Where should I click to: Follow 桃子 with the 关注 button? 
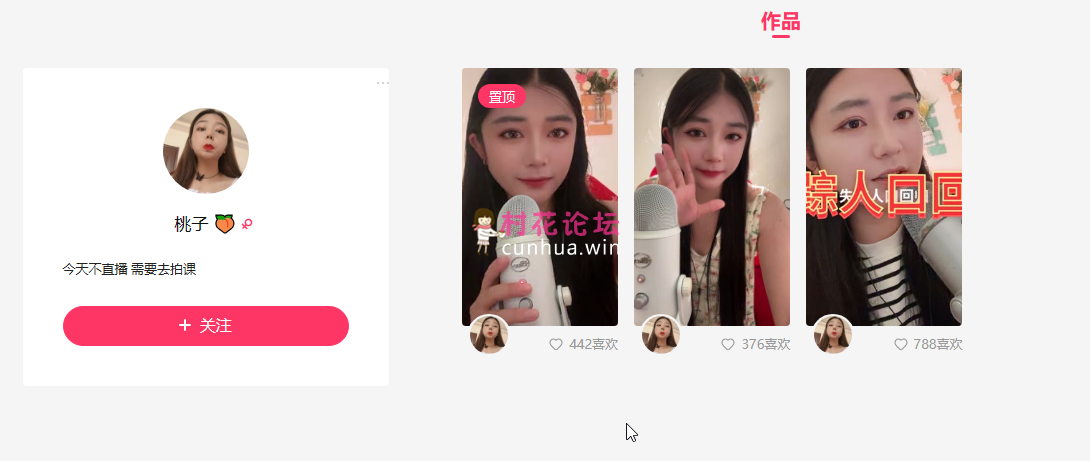(x=205, y=326)
